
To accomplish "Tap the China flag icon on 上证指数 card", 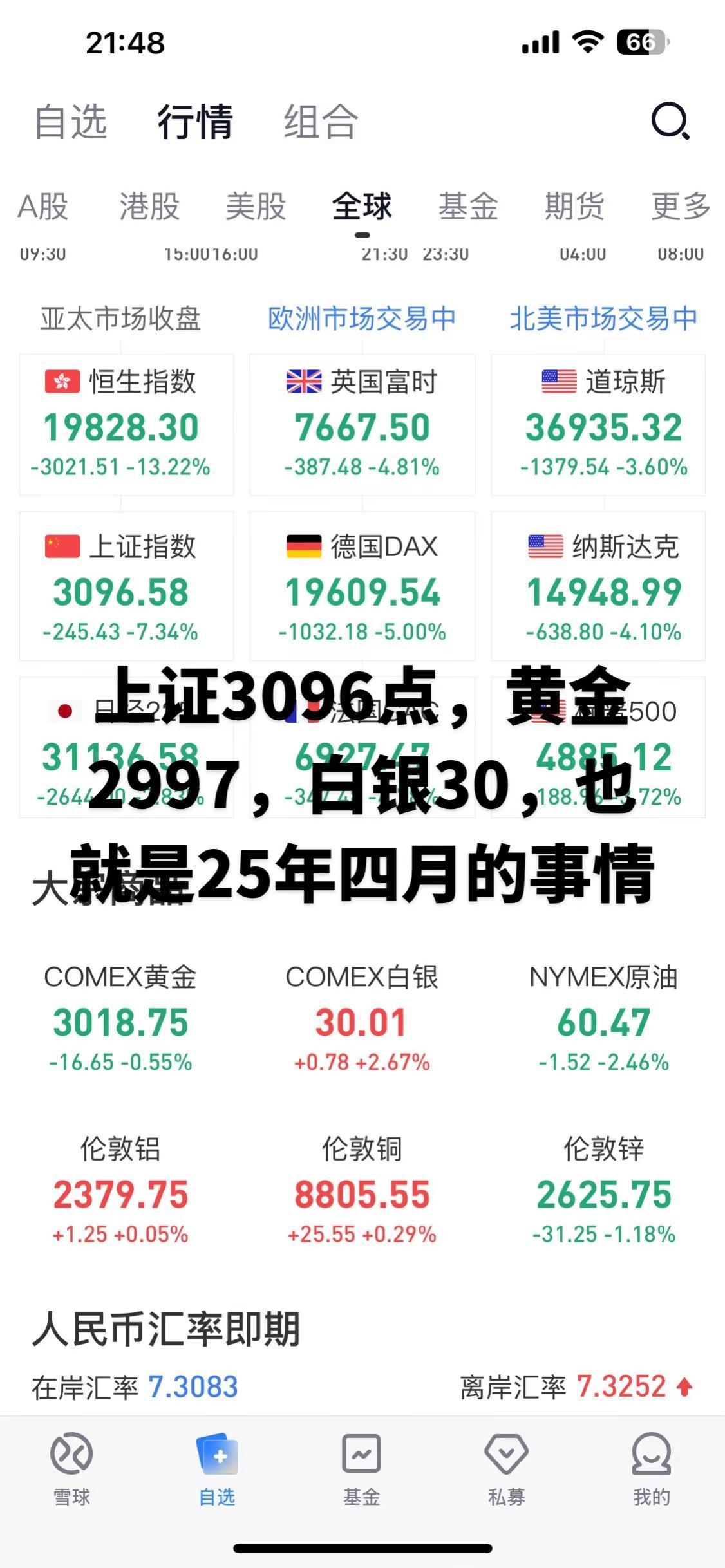I will [63, 546].
